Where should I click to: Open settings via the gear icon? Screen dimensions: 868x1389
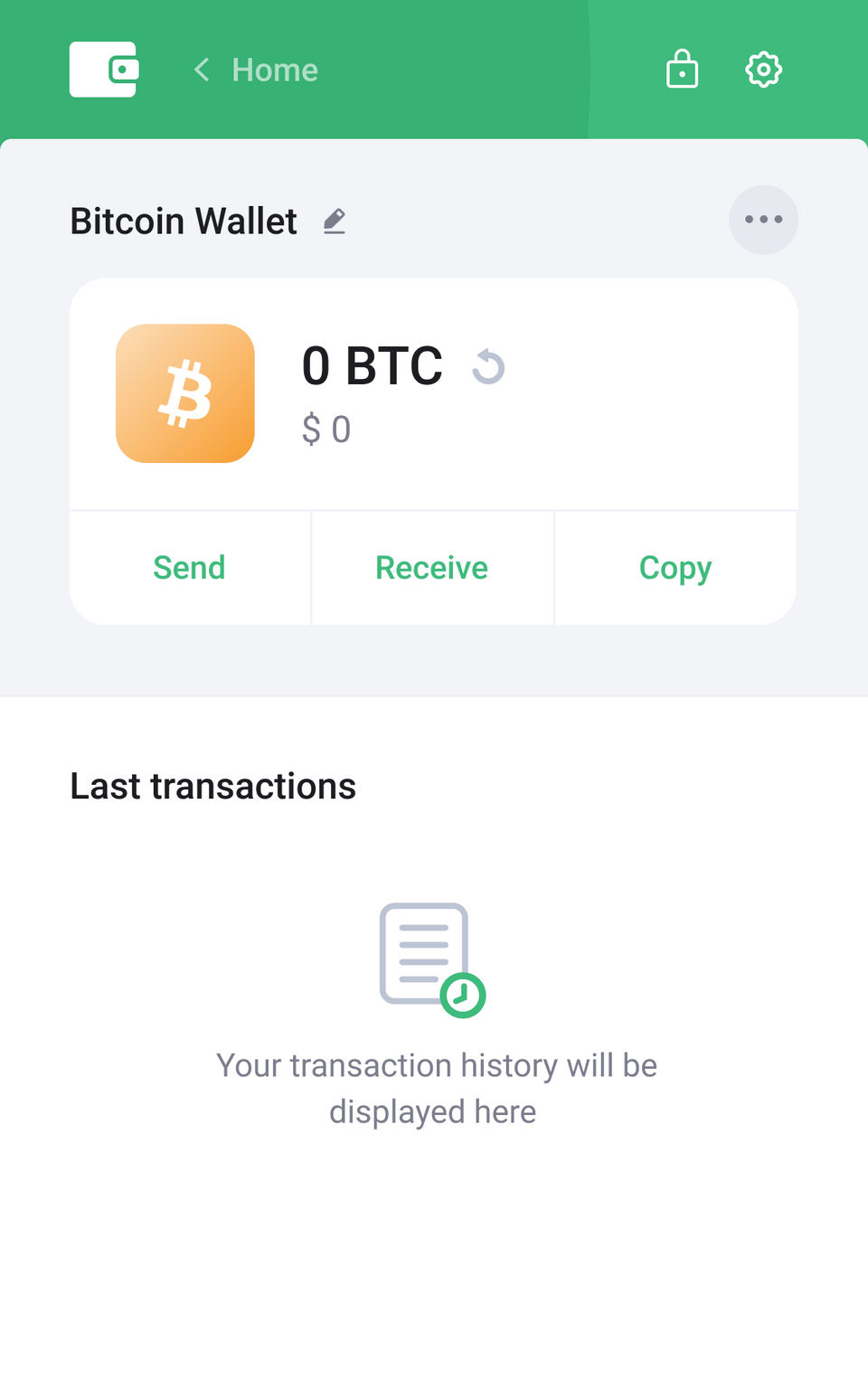(763, 70)
